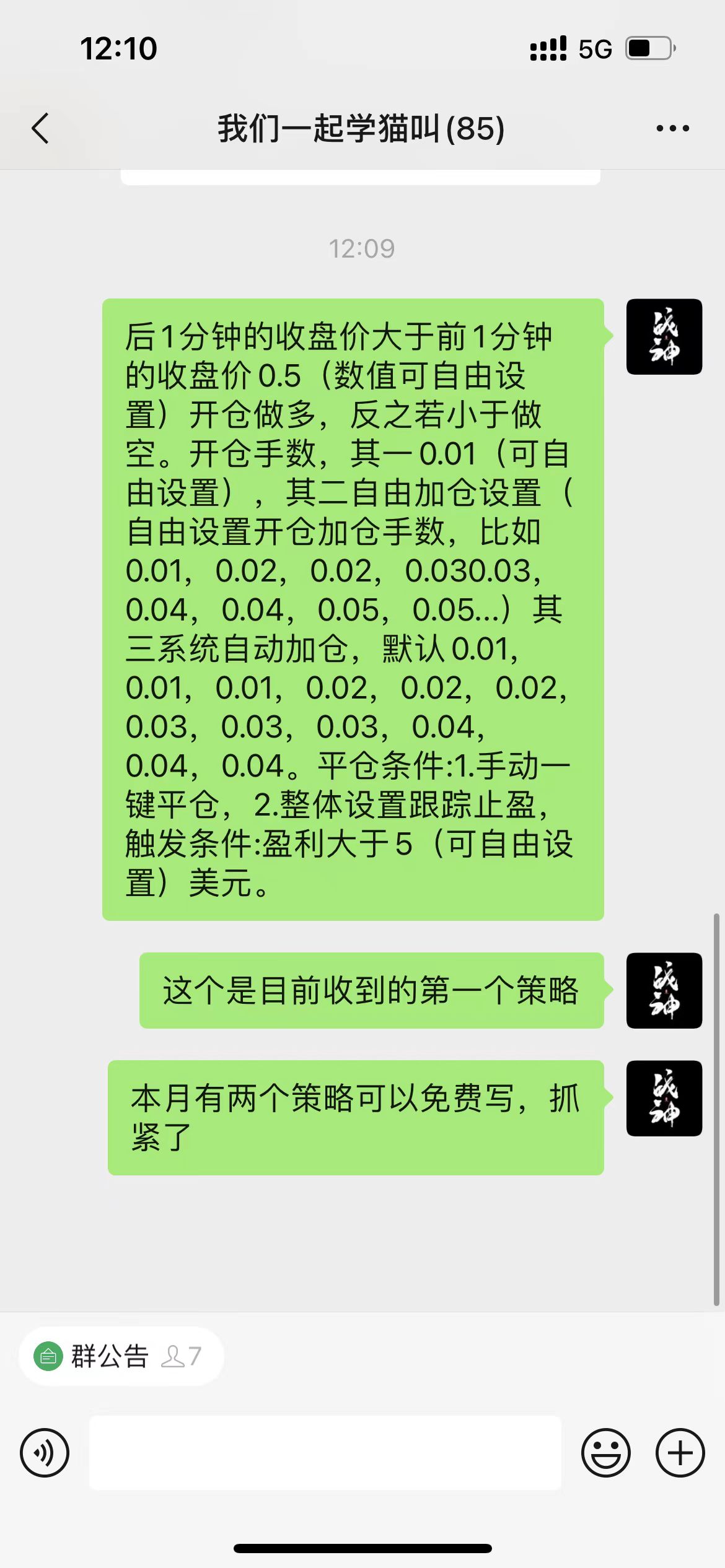Open the plus attachments menu
The width and height of the screenshot is (725, 1568).
(680, 1453)
